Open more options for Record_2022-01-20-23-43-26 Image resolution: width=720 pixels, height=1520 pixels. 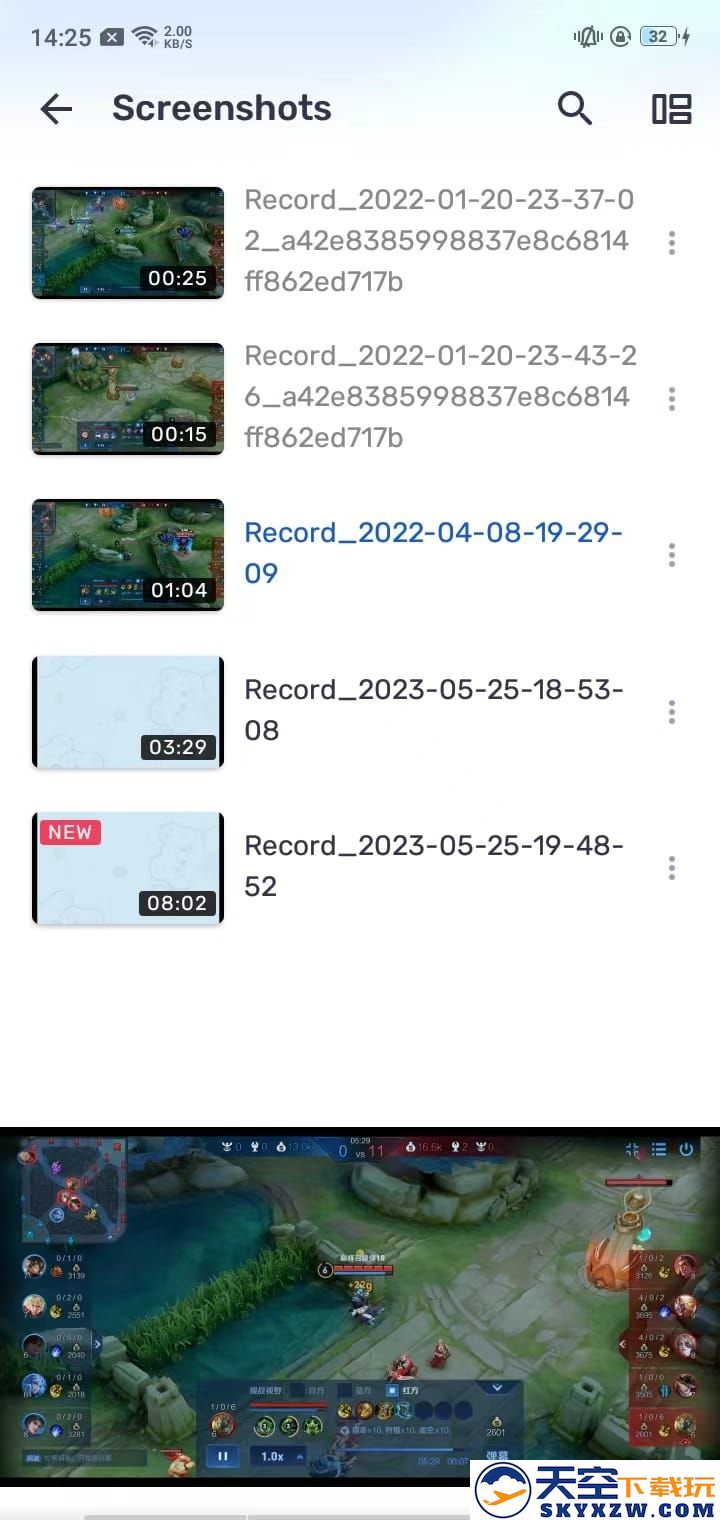(x=671, y=398)
